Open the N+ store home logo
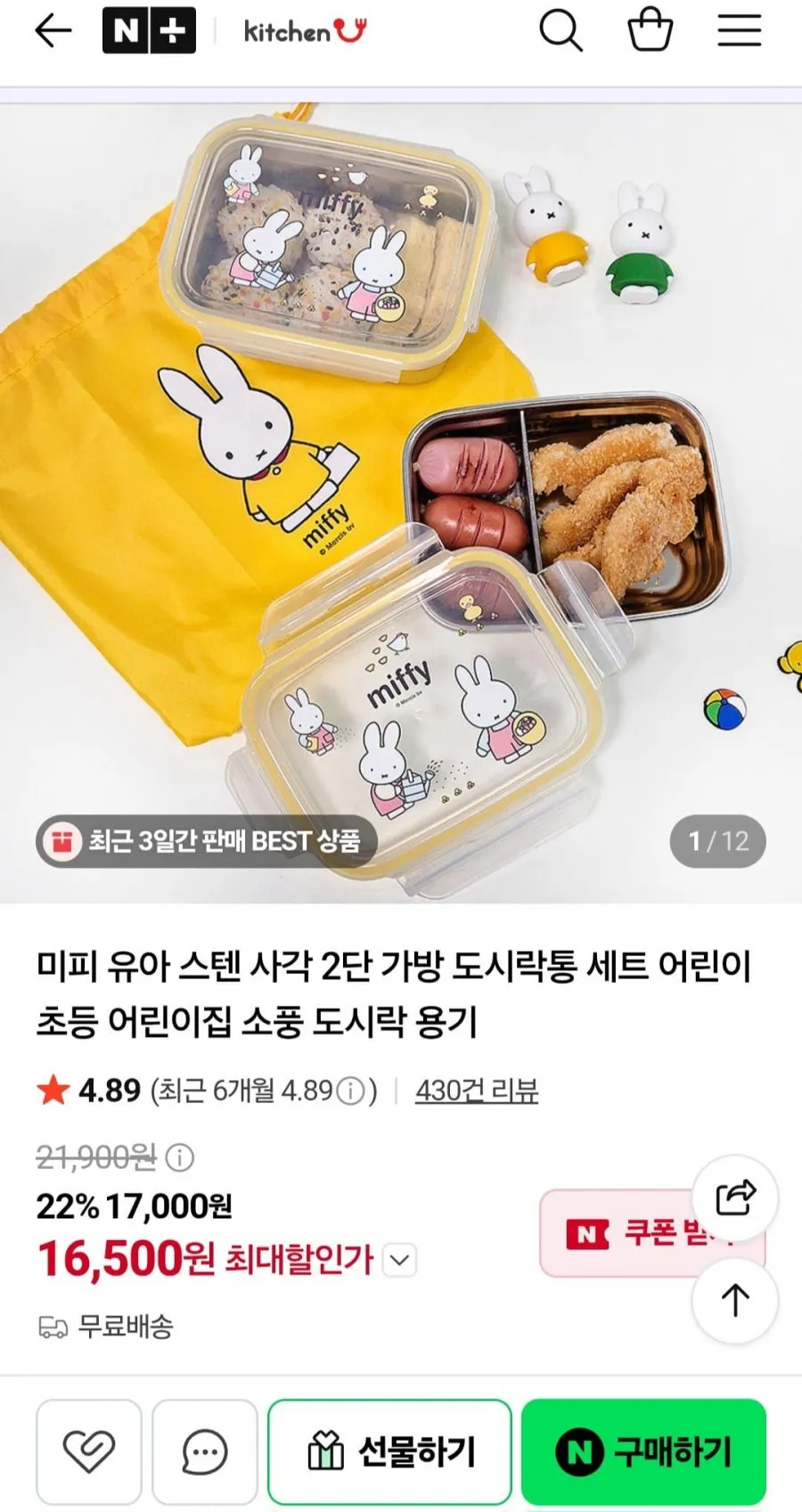 coord(149,31)
